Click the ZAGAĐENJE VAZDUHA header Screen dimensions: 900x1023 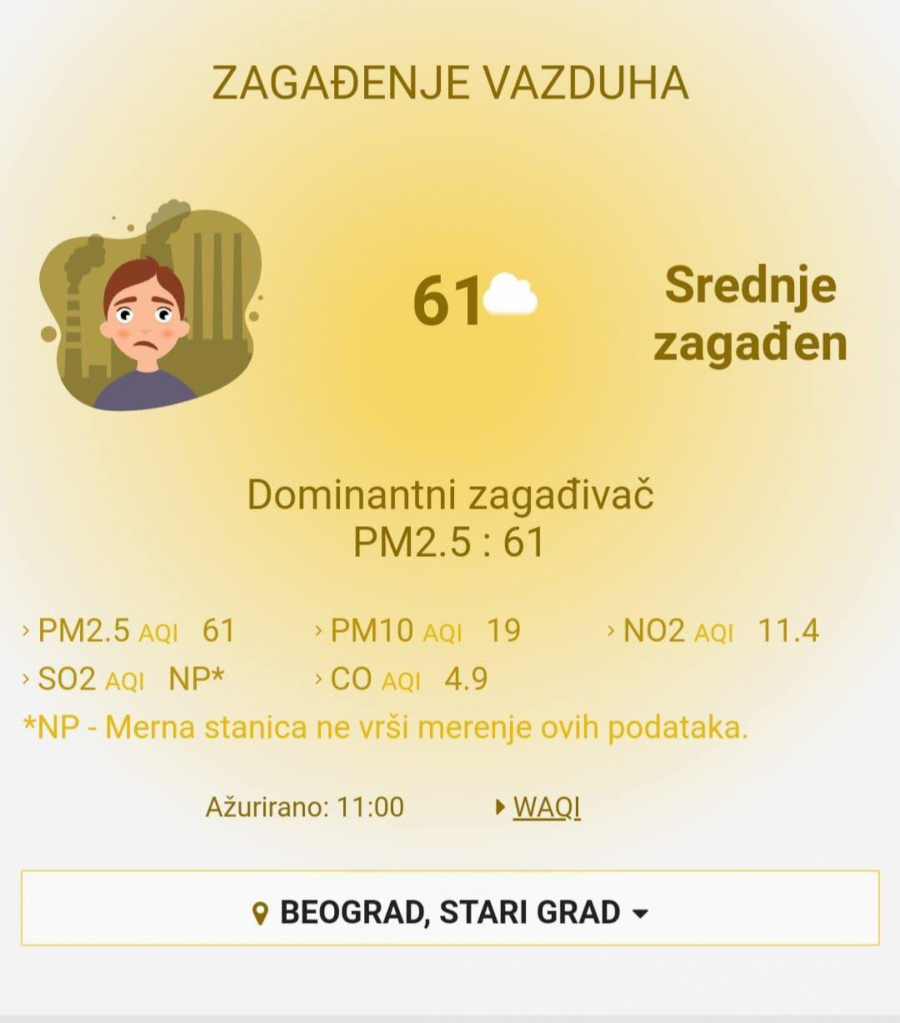[x=449, y=83]
